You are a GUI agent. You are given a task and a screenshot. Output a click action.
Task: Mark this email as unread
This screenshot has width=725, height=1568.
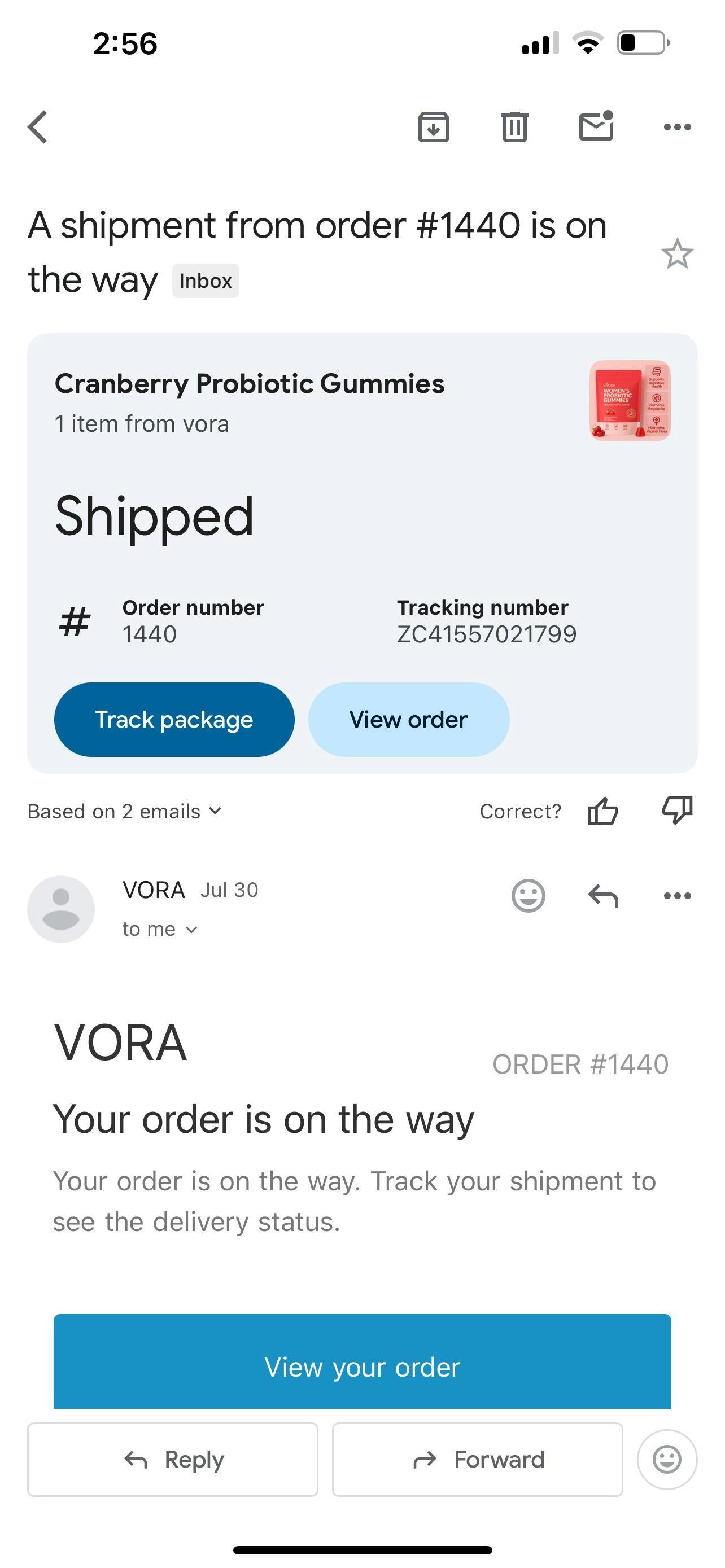coord(596,126)
